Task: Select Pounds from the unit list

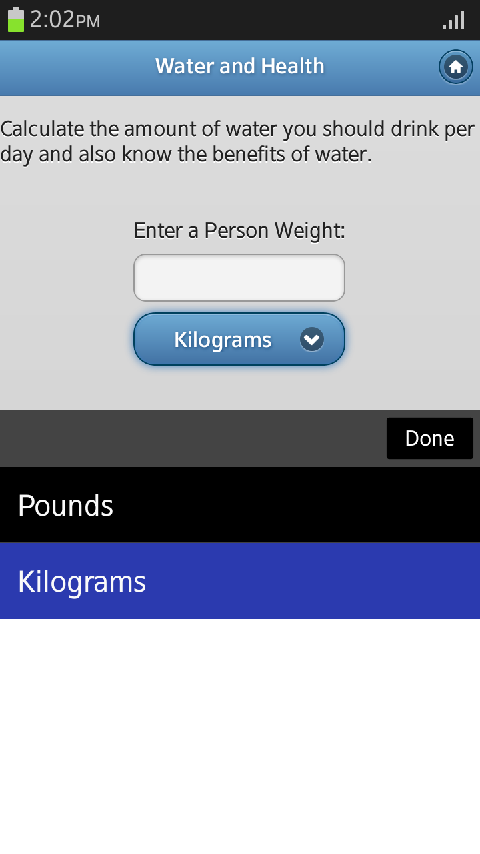Action: (x=240, y=505)
